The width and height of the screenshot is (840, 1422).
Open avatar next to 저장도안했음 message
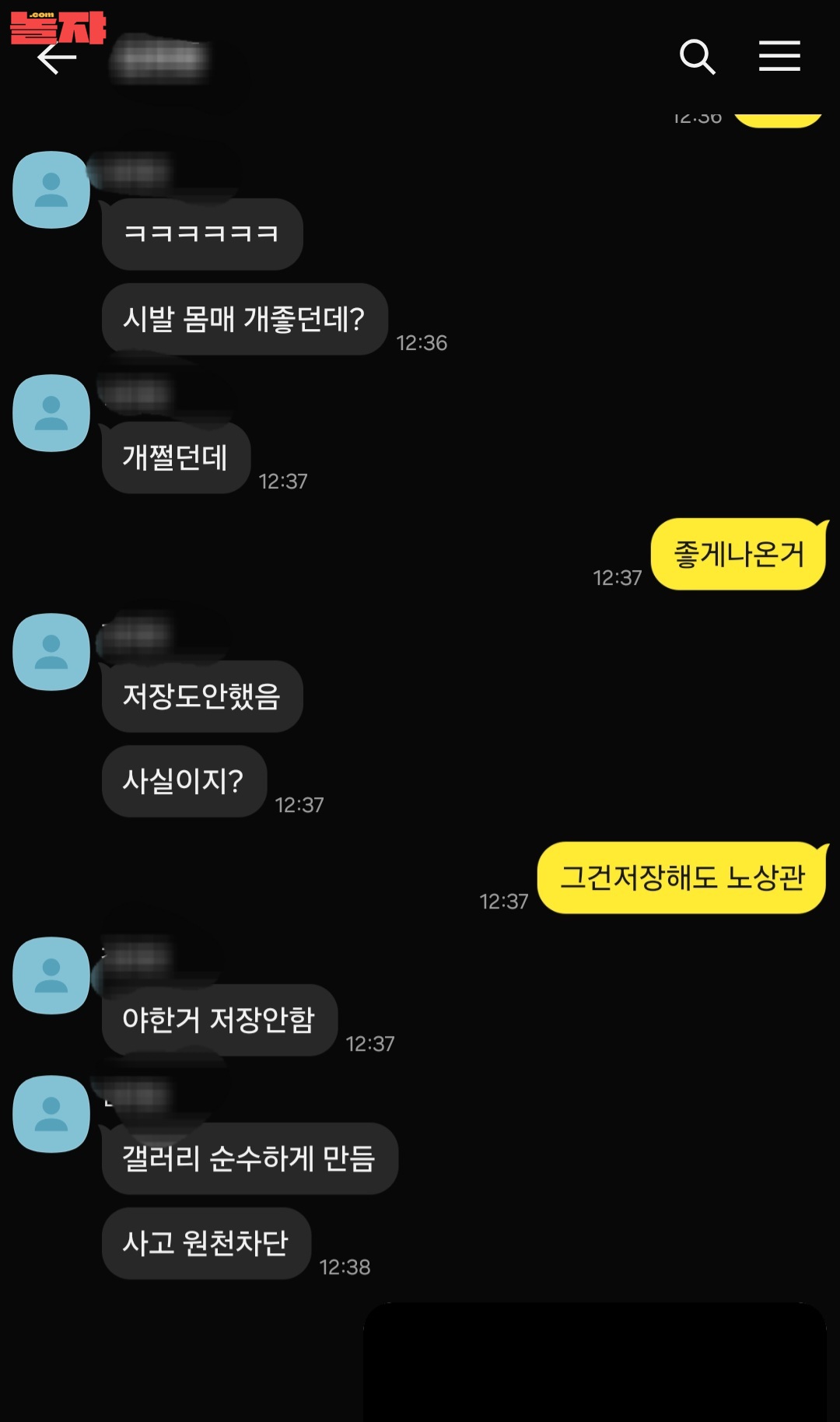pos(51,652)
